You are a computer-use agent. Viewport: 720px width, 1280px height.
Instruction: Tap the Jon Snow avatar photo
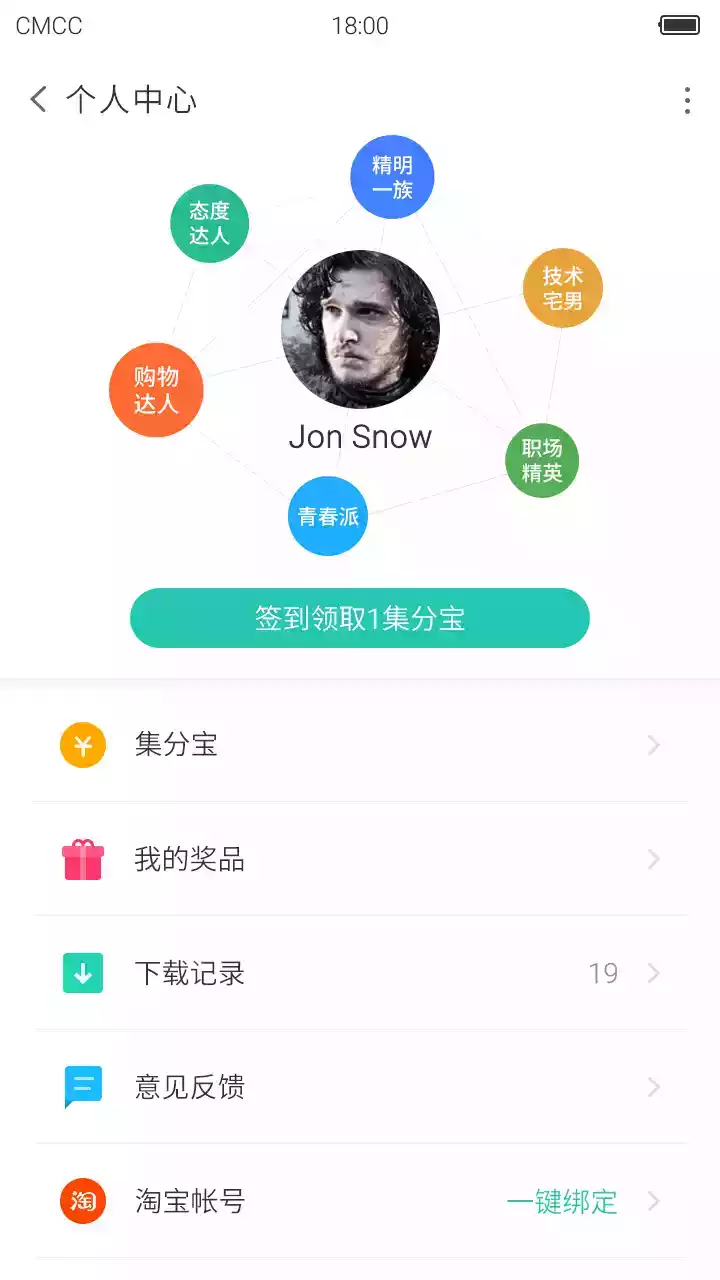pos(359,329)
